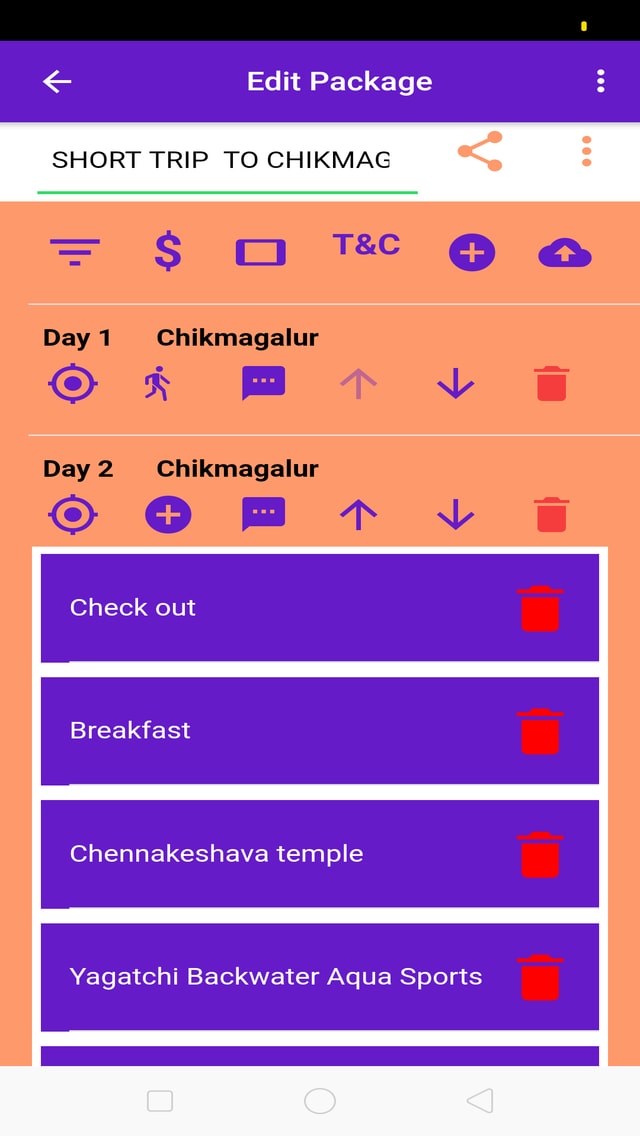Open the dollar pricing icon
Screen dimensions: 640x1136
pyautogui.click(x=168, y=253)
